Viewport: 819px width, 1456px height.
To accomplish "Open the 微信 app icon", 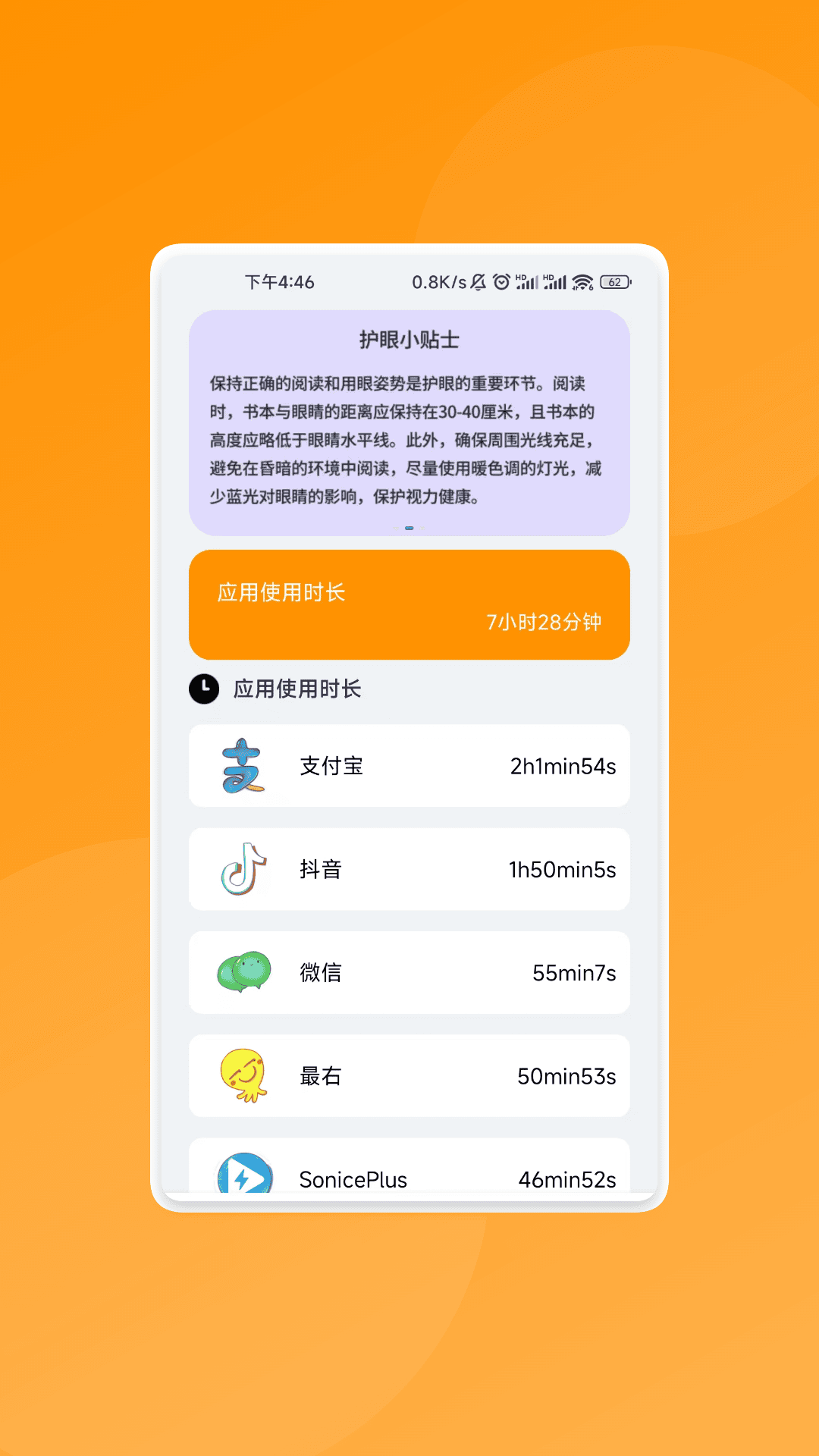I will [x=243, y=973].
